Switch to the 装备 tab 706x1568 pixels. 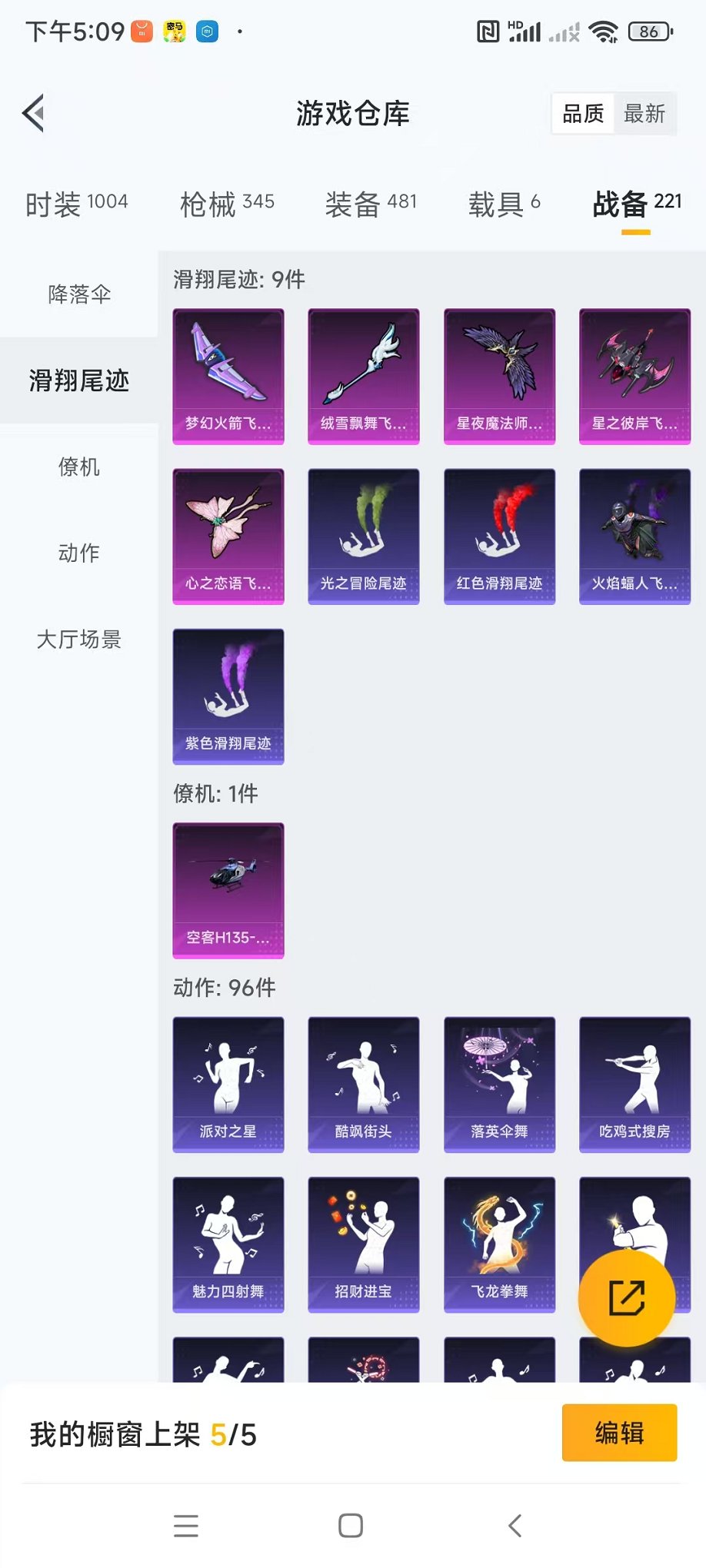tap(371, 204)
